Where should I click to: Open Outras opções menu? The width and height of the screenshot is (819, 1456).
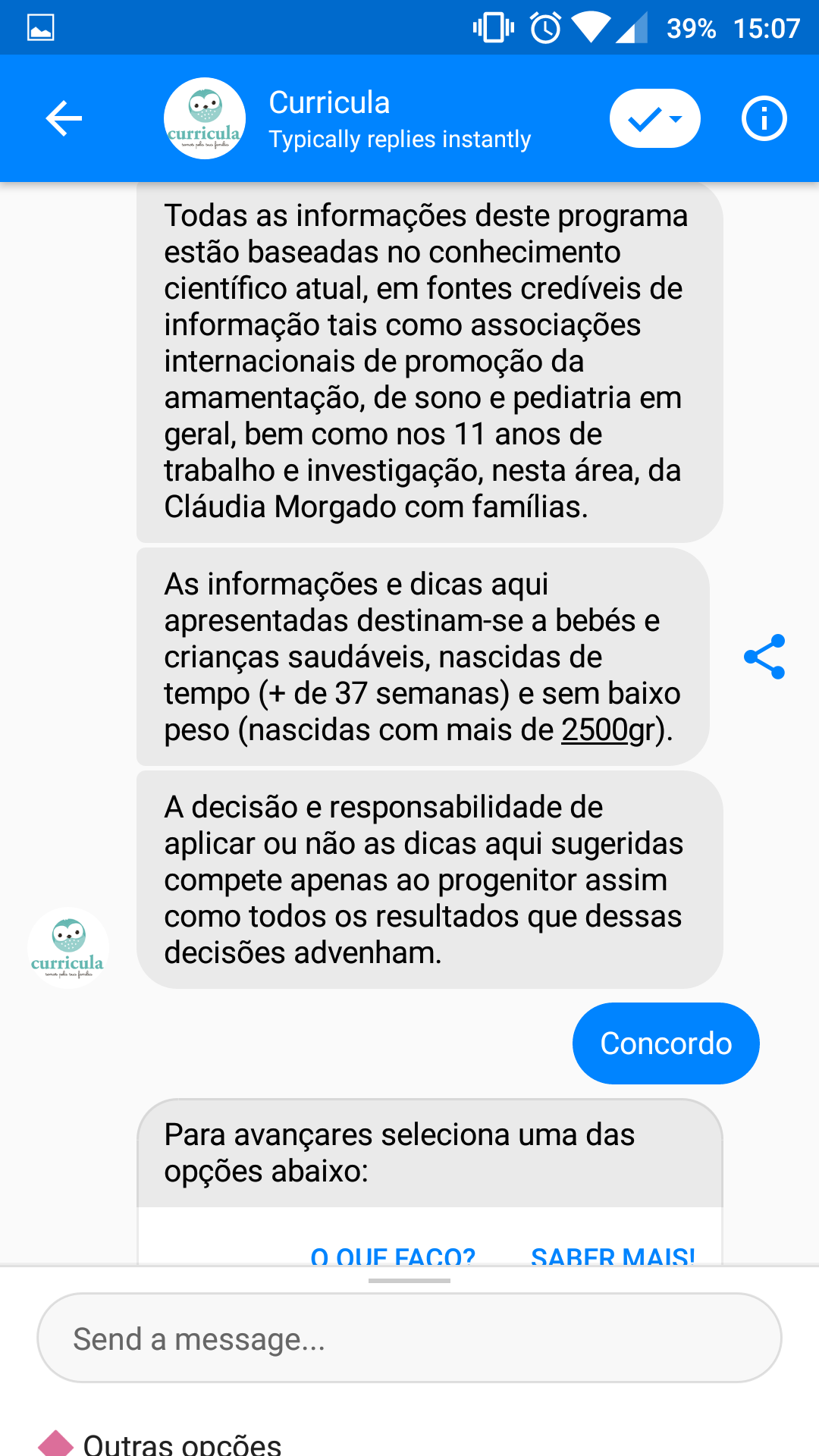[x=182, y=1443]
